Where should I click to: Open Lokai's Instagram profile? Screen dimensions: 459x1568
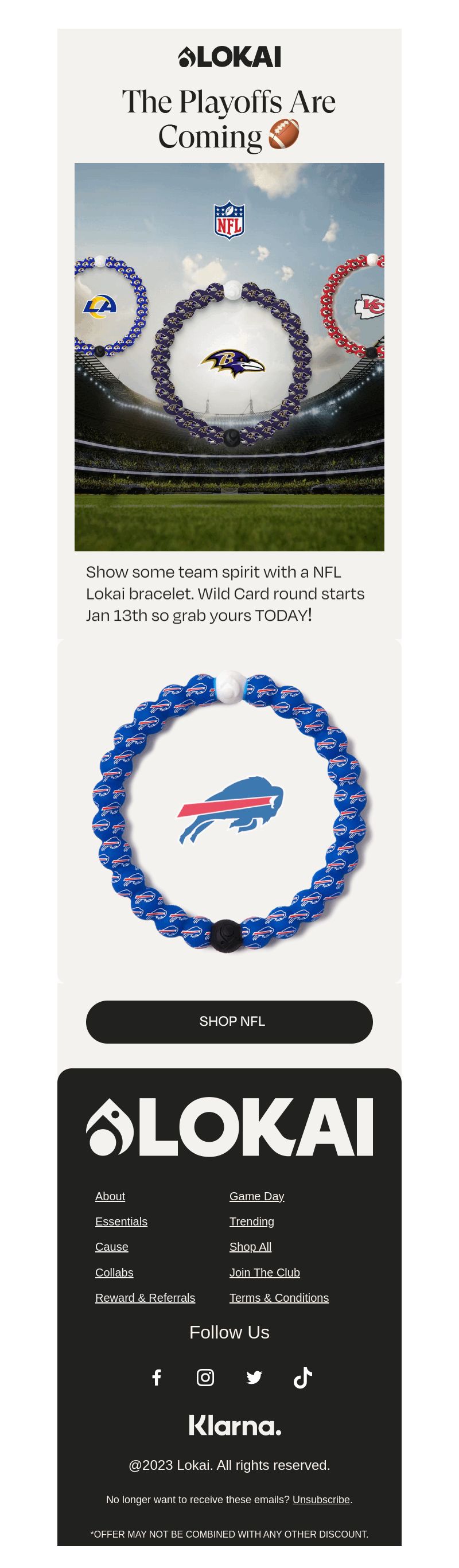click(x=205, y=1378)
